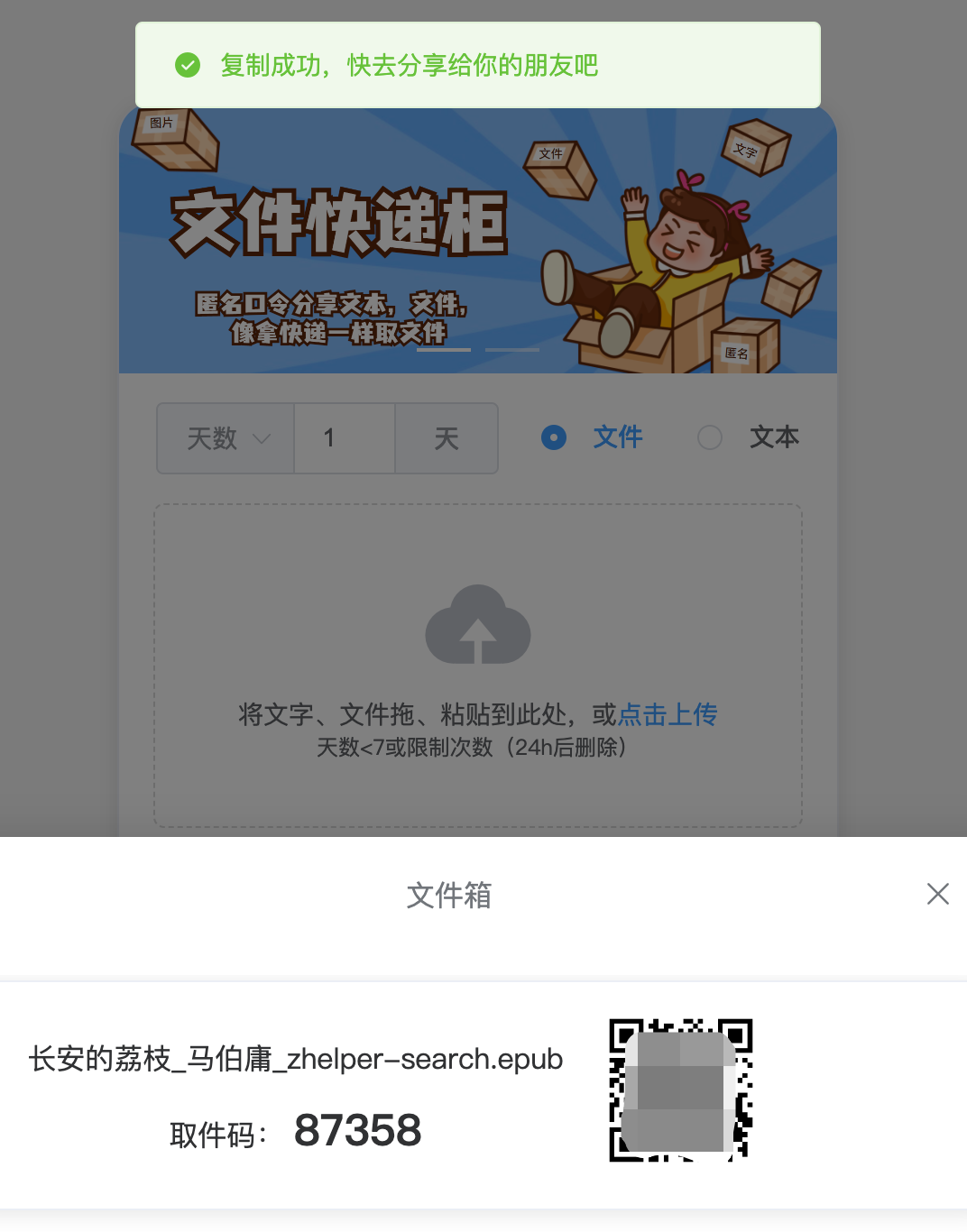The image size is (967, 1232).
Task: Edit the number of days field
Action: click(x=344, y=438)
